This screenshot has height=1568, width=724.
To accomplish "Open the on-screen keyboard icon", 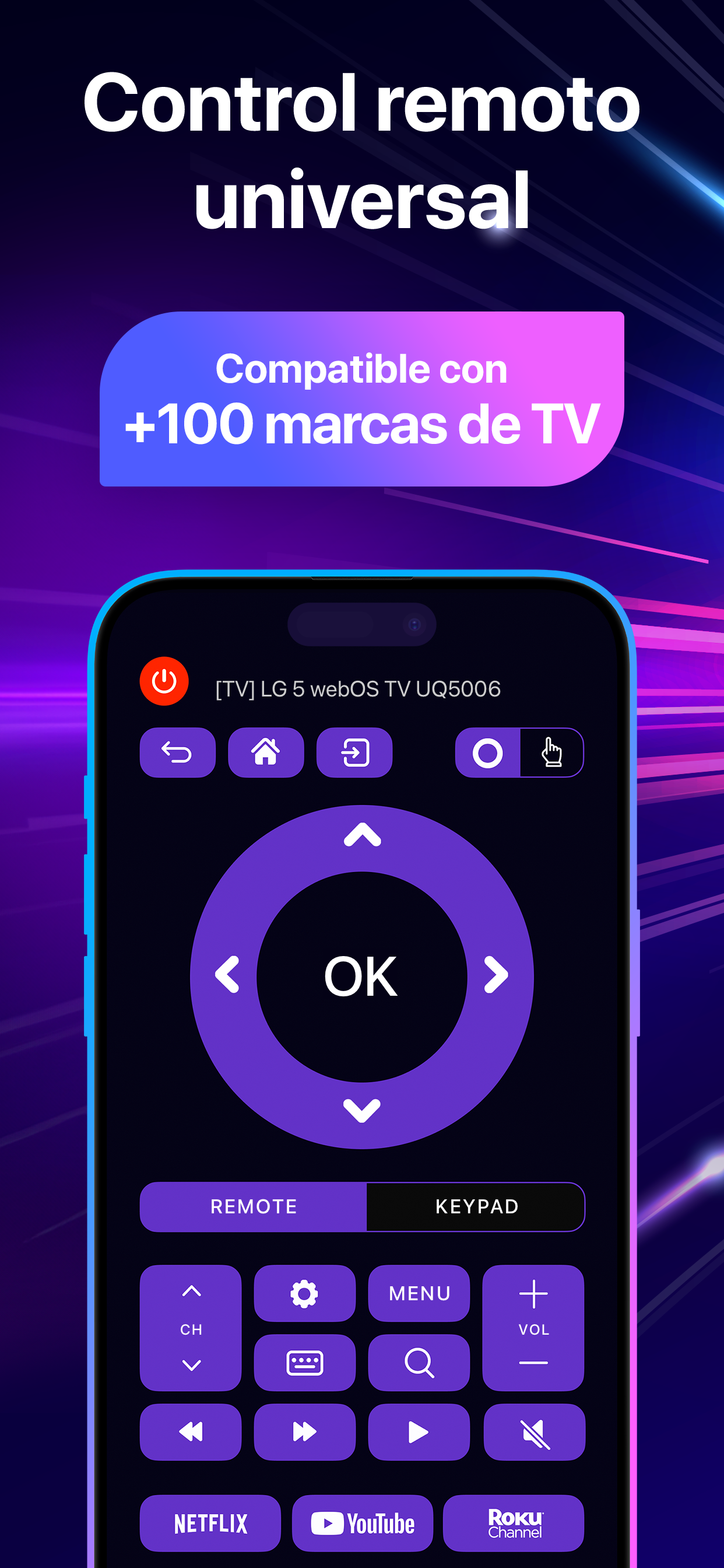I will tap(305, 1362).
